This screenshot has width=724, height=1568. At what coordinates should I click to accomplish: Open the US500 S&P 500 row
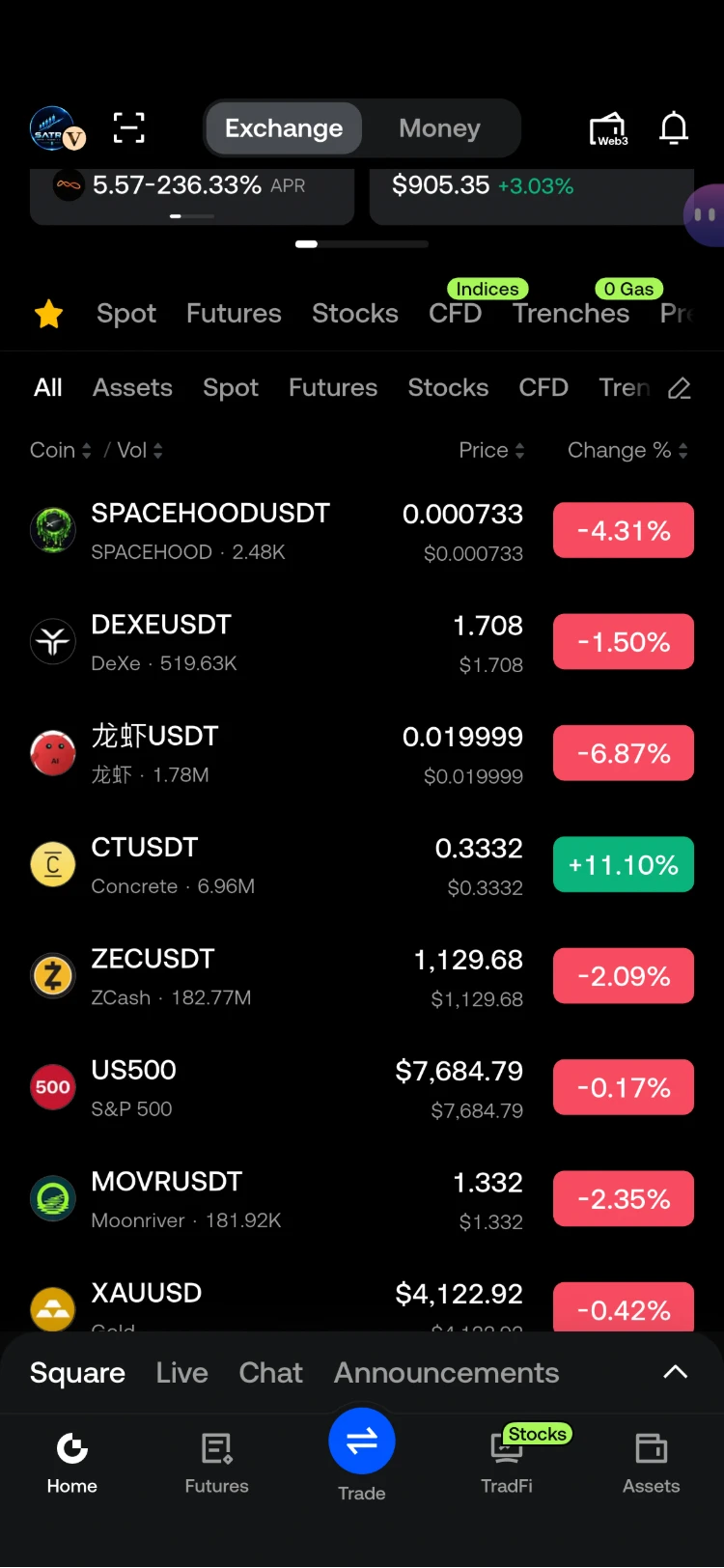tap(362, 1088)
